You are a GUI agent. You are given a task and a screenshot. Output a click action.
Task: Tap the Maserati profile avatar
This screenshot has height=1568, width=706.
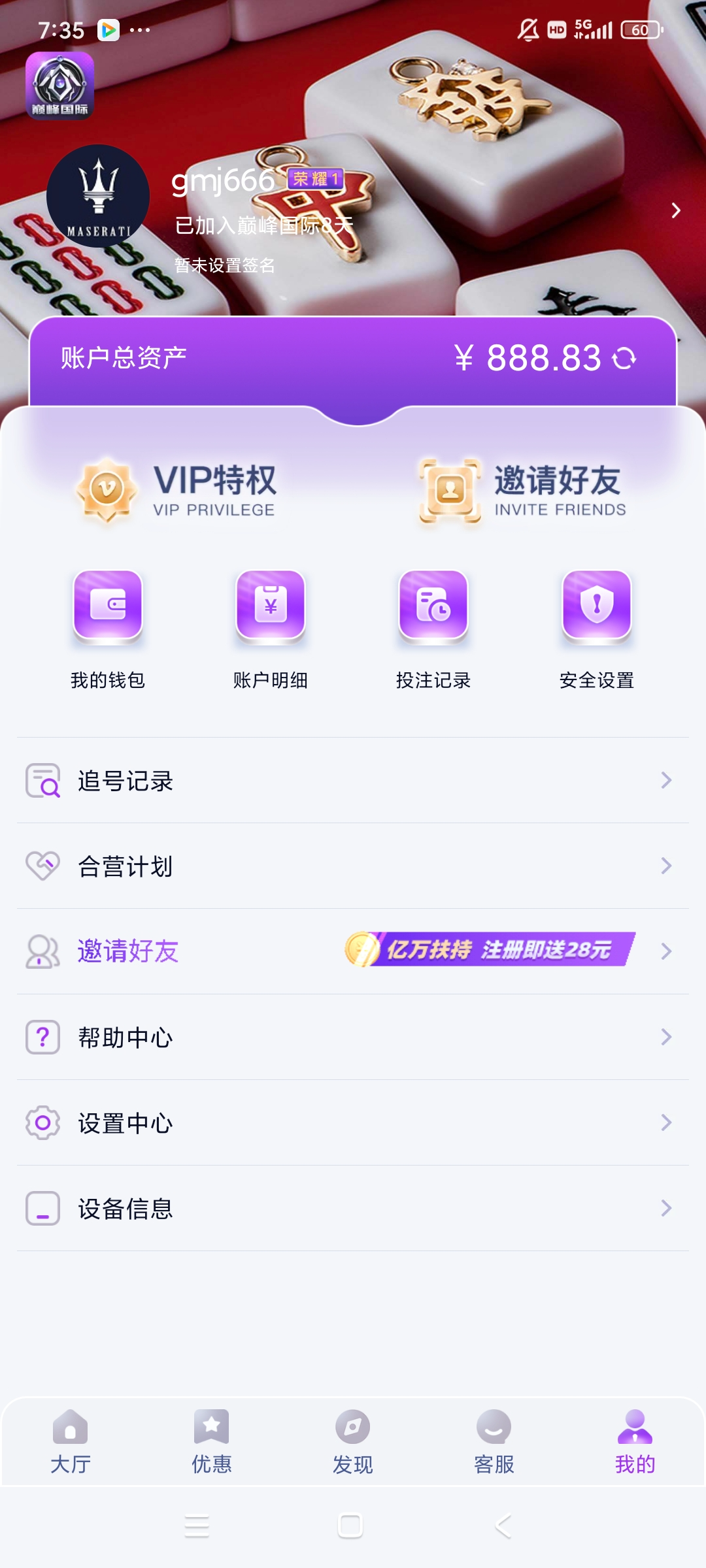point(98,196)
